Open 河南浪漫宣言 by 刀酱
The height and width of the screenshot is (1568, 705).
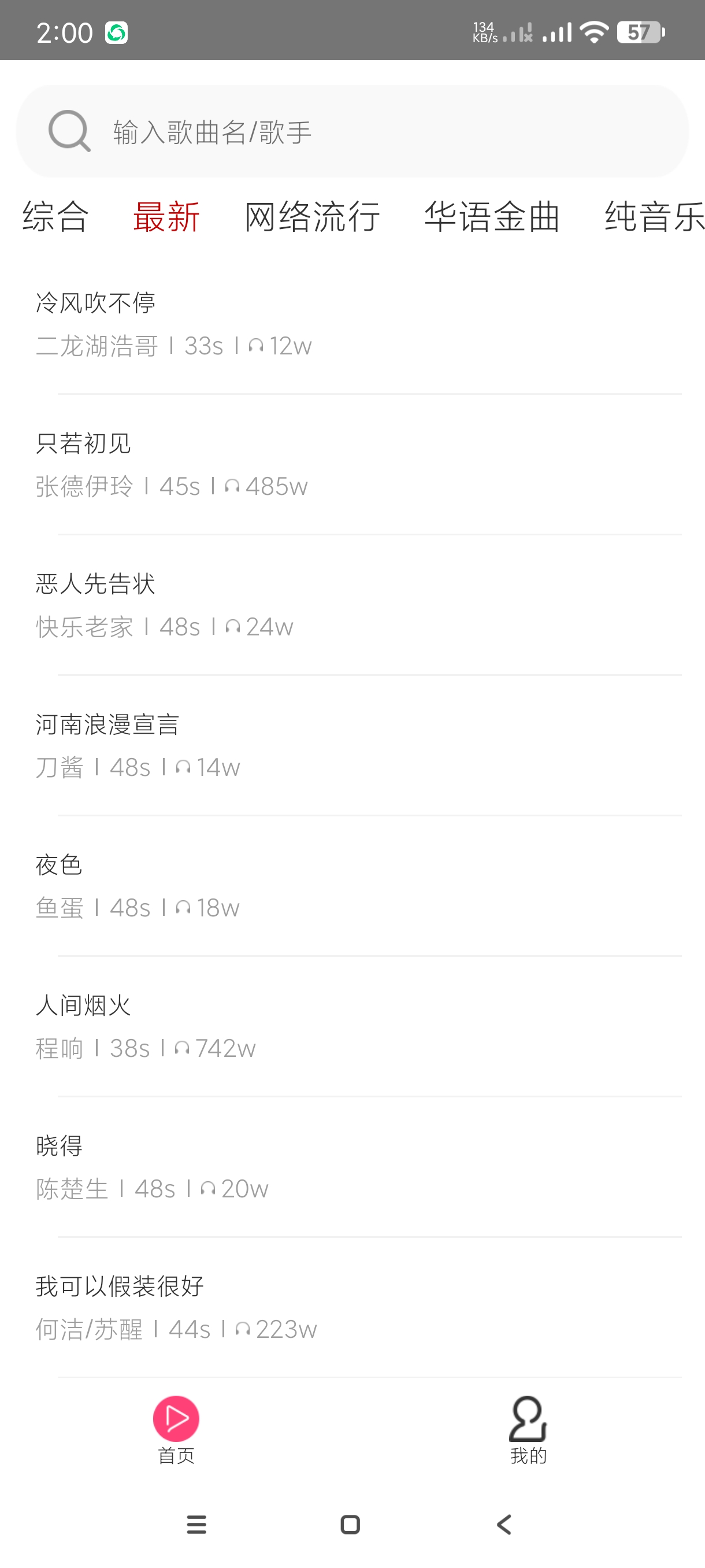click(x=353, y=746)
